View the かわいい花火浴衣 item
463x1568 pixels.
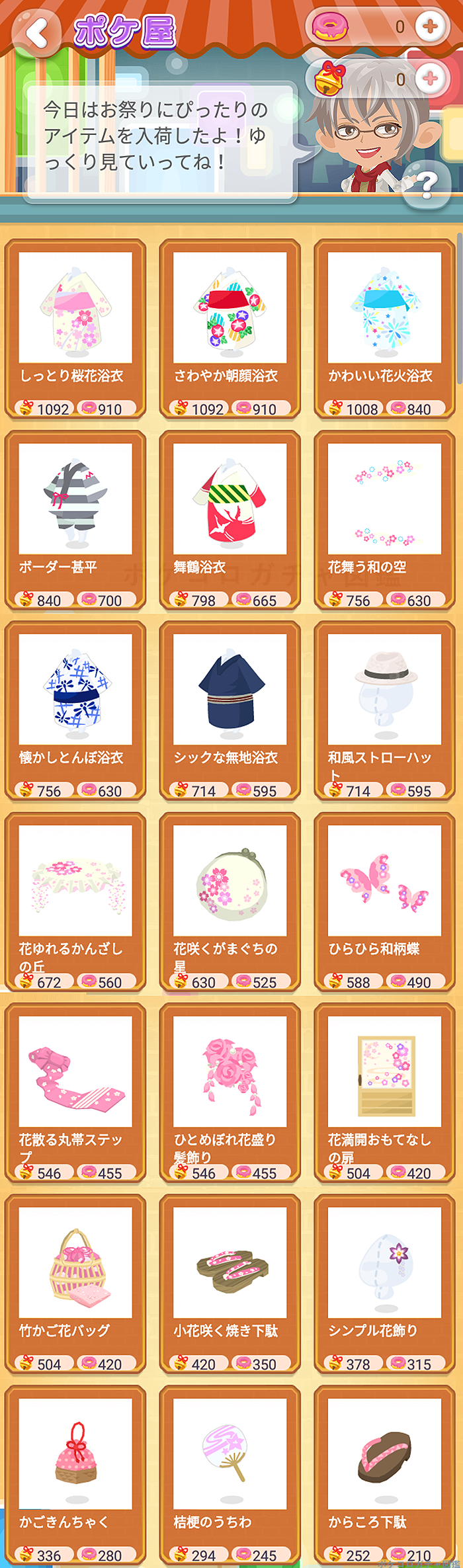(x=384, y=329)
